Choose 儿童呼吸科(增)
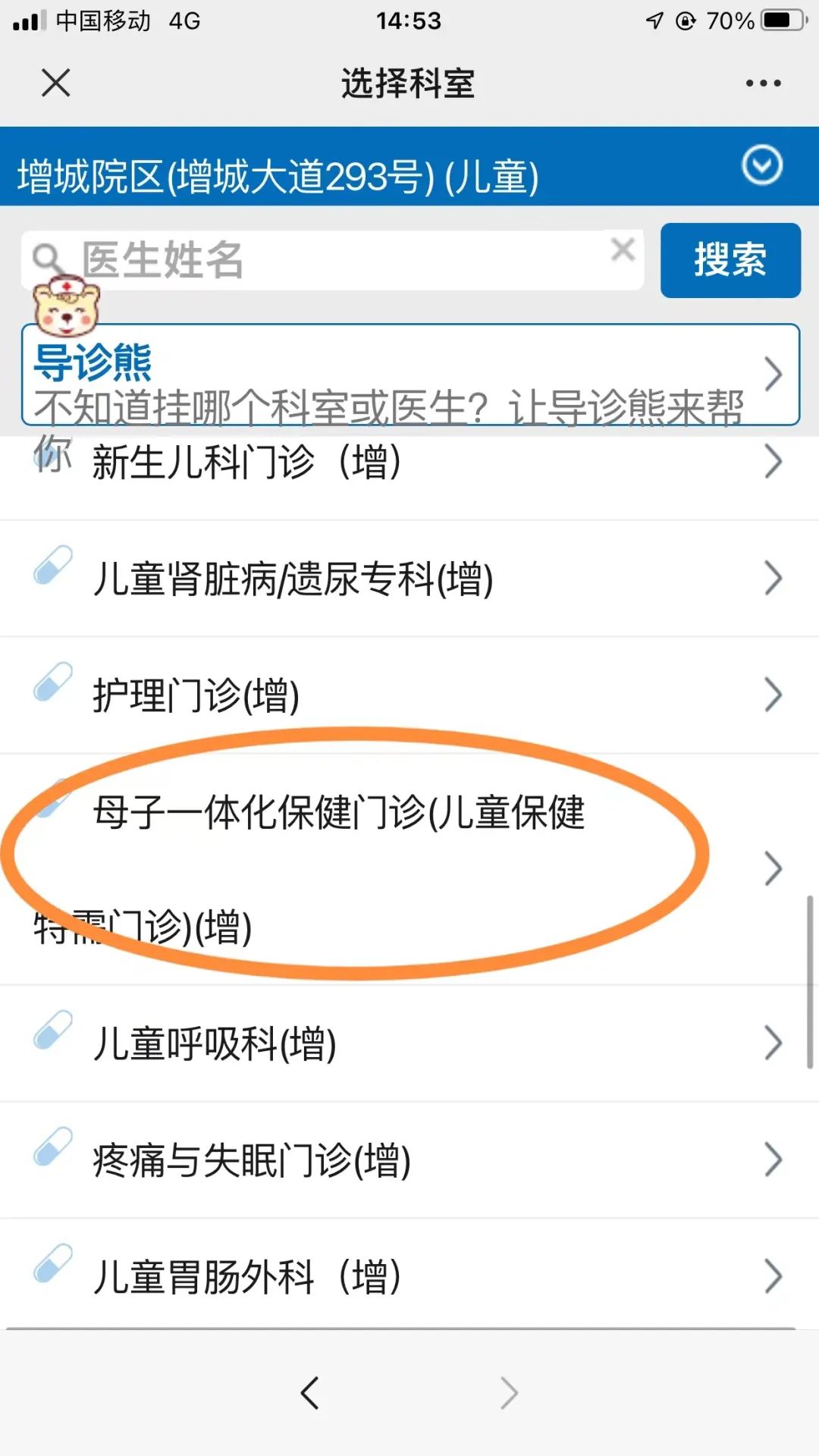The width and height of the screenshot is (819, 1456). (409, 1043)
